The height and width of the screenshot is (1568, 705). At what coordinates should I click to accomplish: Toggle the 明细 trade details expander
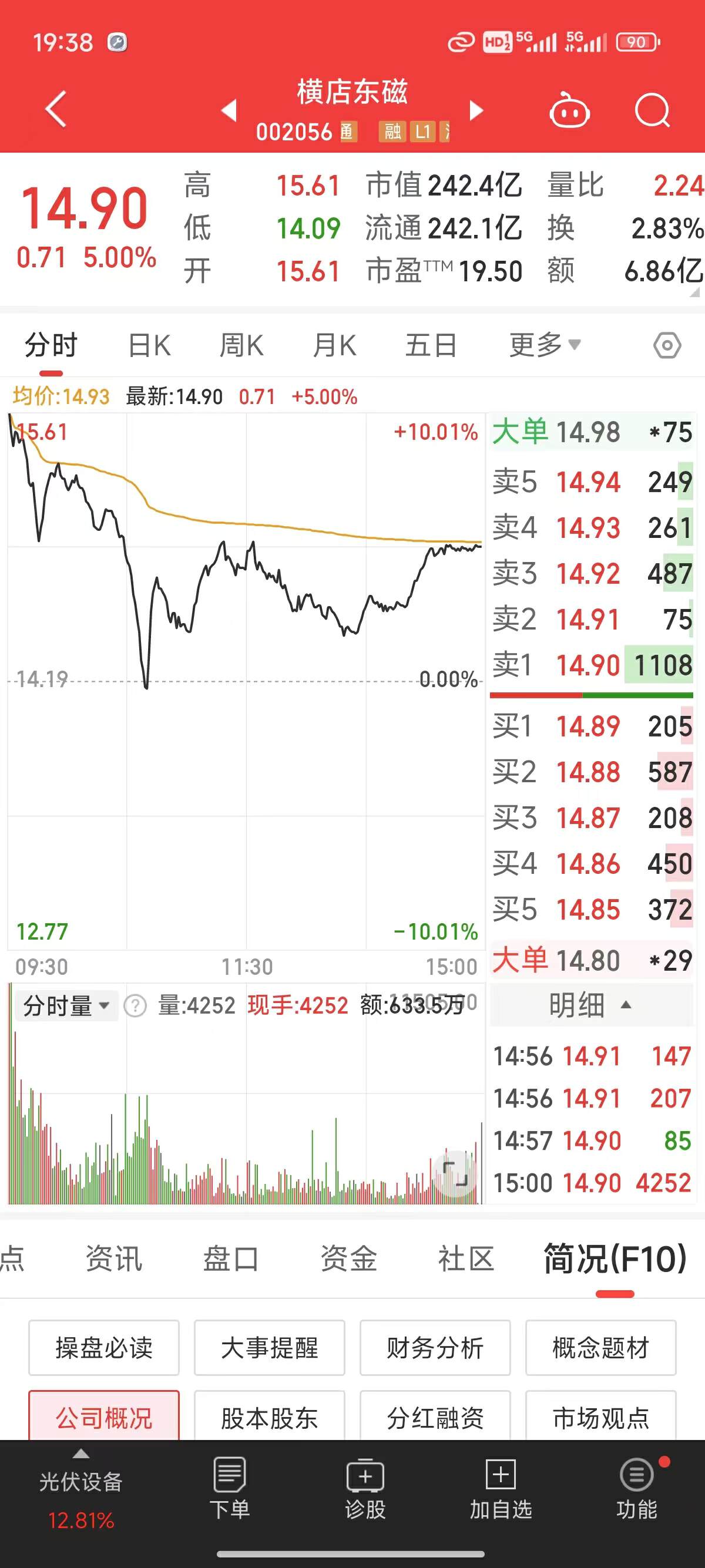tap(591, 1005)
